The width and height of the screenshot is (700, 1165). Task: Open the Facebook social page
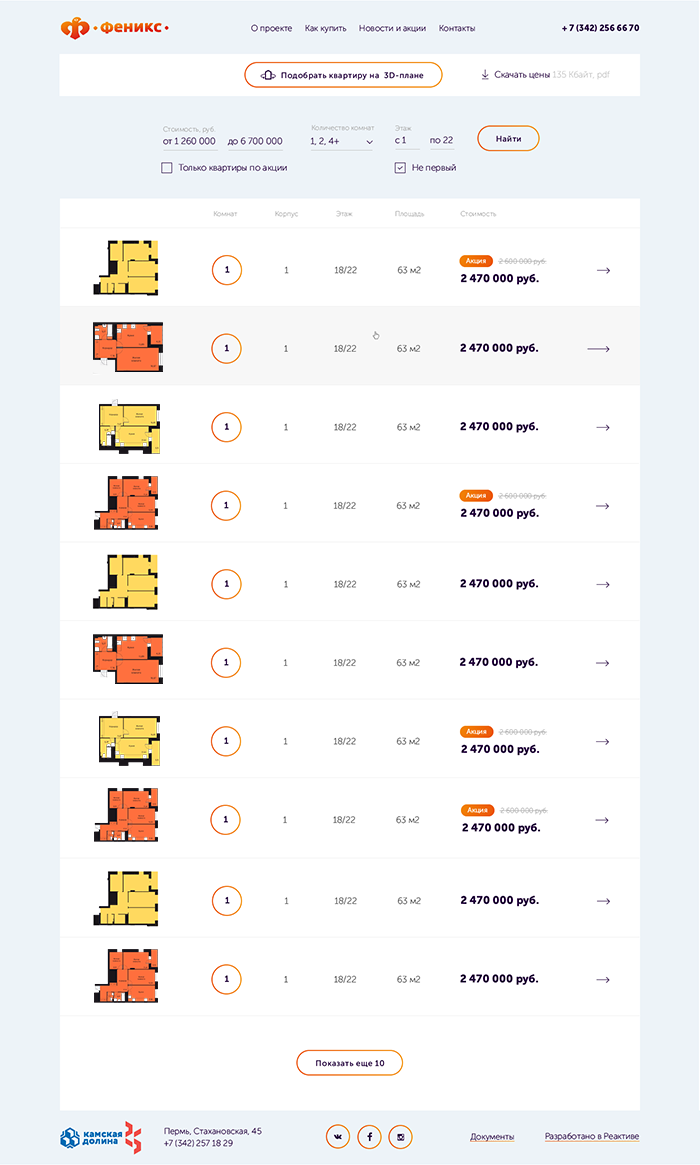pyautogui.click(x=369, y=1137)
